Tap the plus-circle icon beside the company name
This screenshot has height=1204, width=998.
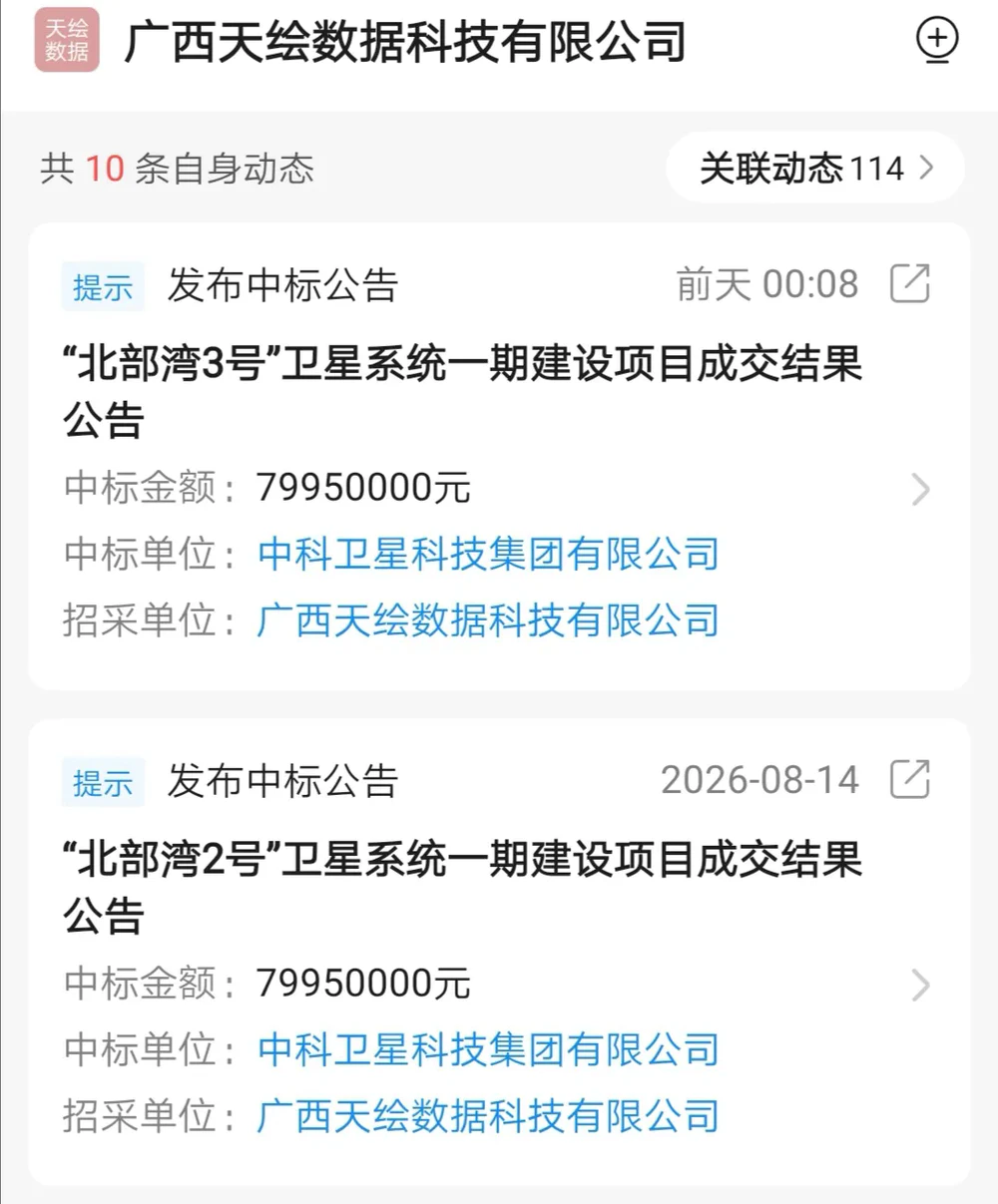pyautogui.click(x=936, y=42)
